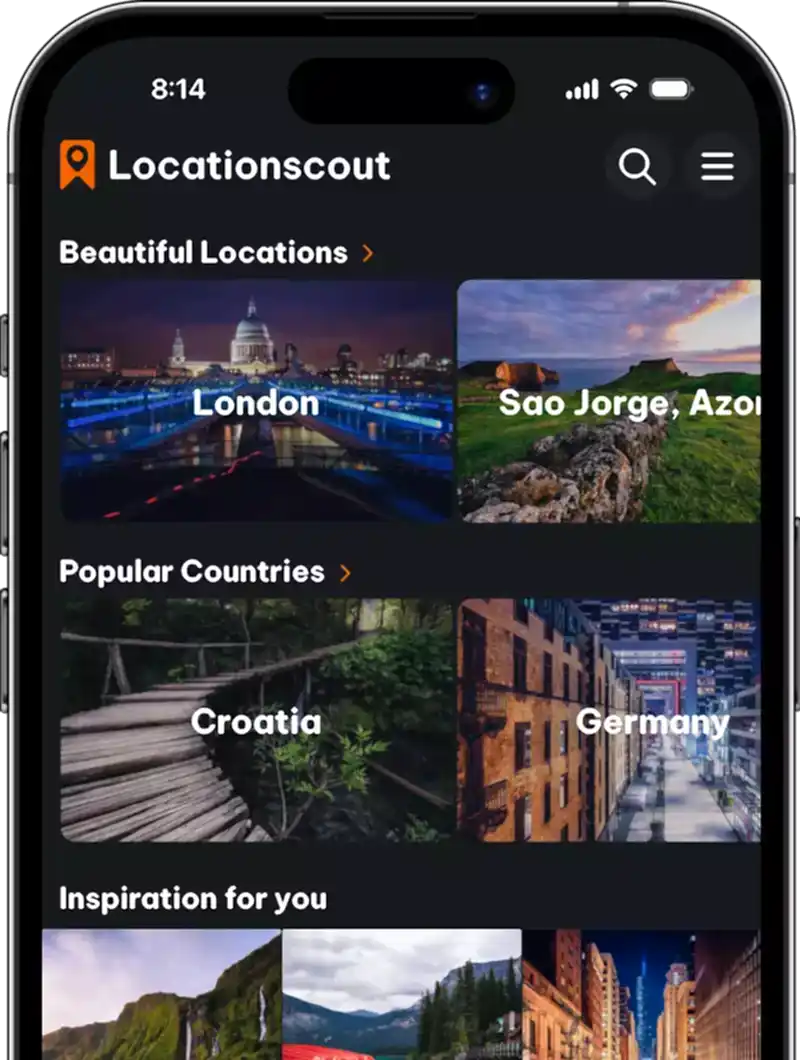The height and width of the screenshot is (1060, 800).
Task: Open the Croatia country card
Action: coord(256,720)
